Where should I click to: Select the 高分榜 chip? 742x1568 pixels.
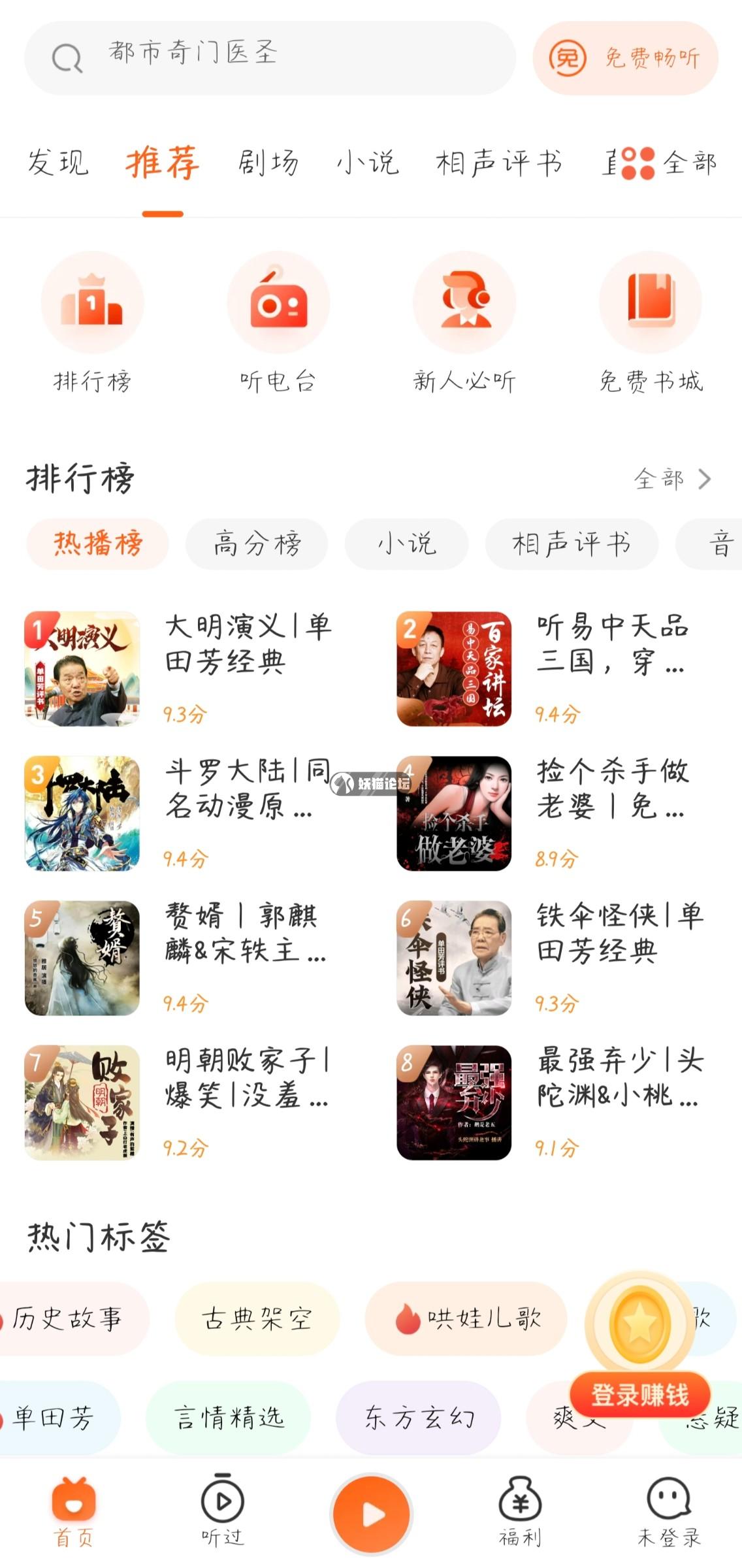(257, 544)
